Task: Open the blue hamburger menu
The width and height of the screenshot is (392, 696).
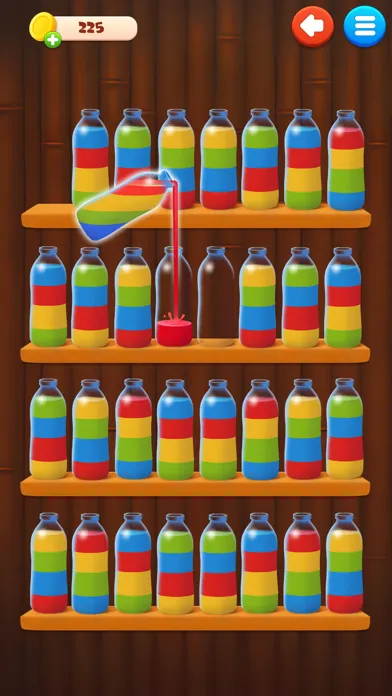Action: (x=364, y=26)
